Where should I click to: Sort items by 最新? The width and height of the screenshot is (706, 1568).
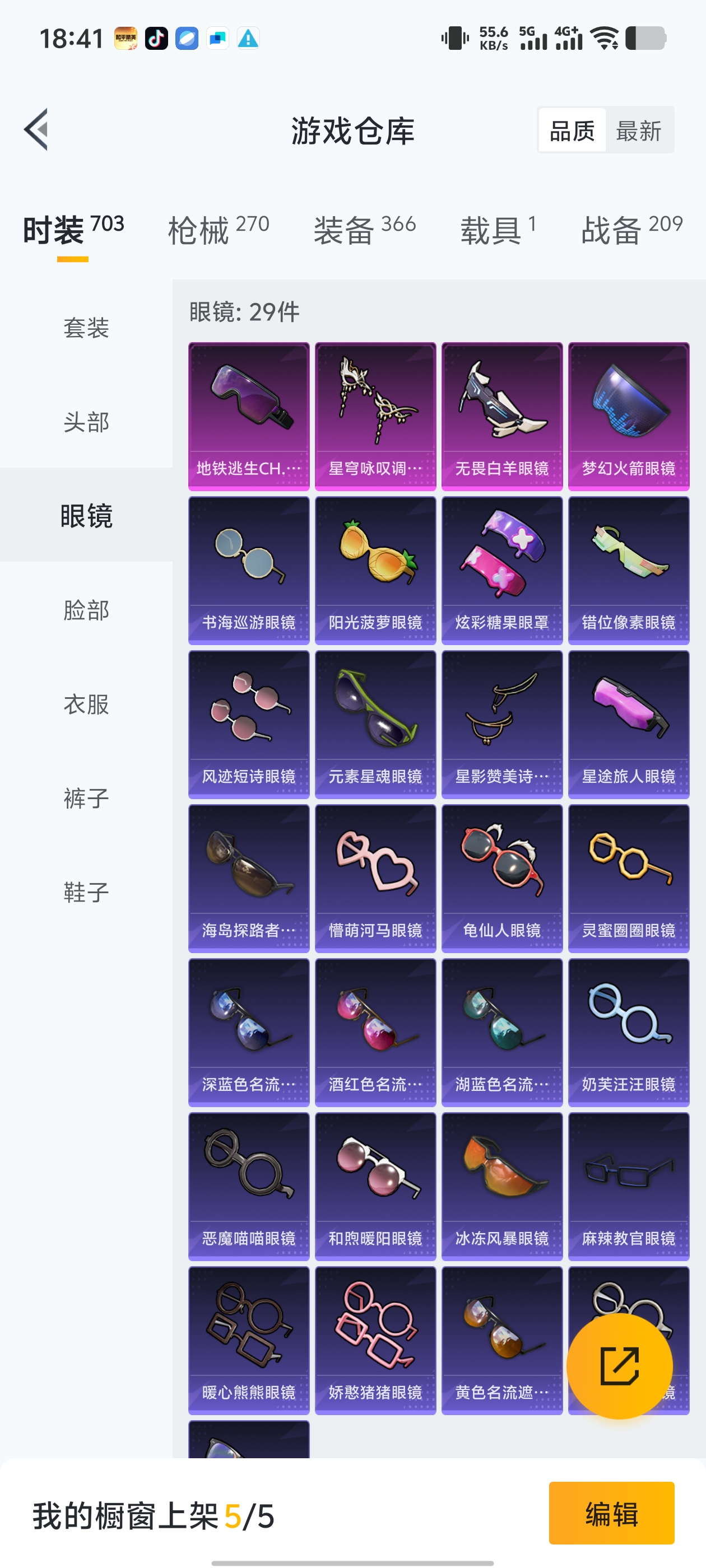tap(638, 130)
